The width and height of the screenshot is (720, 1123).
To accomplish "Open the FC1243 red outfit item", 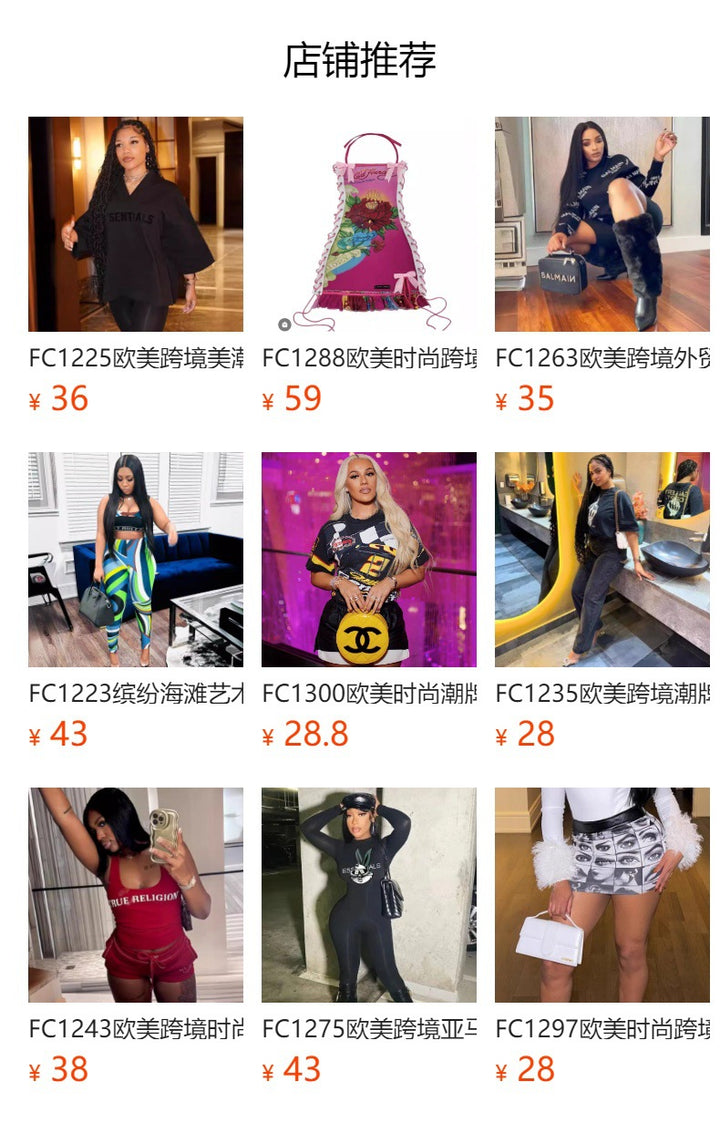I will (135, 895).
